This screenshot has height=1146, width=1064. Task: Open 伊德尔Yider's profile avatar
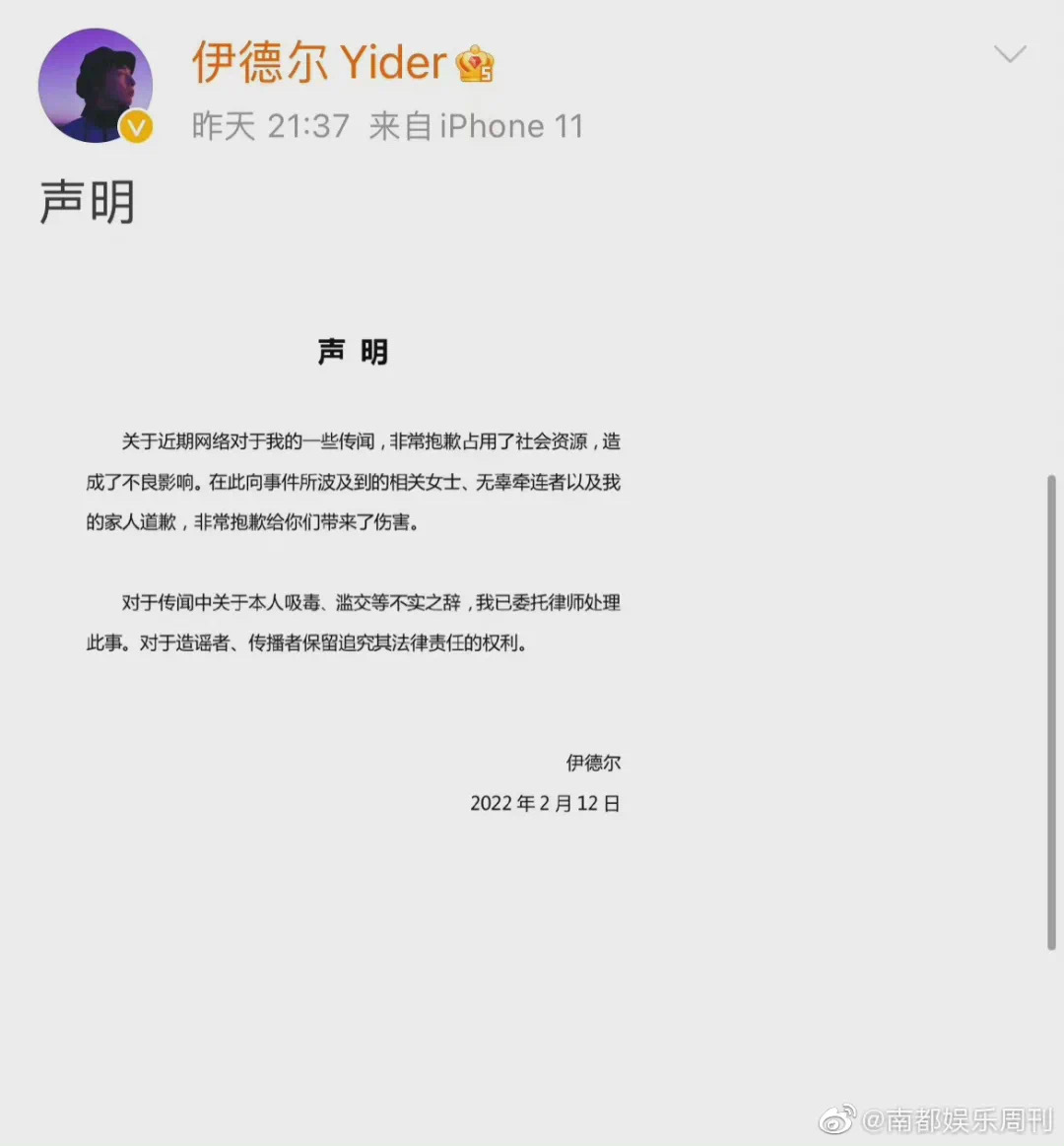(95, 86)
